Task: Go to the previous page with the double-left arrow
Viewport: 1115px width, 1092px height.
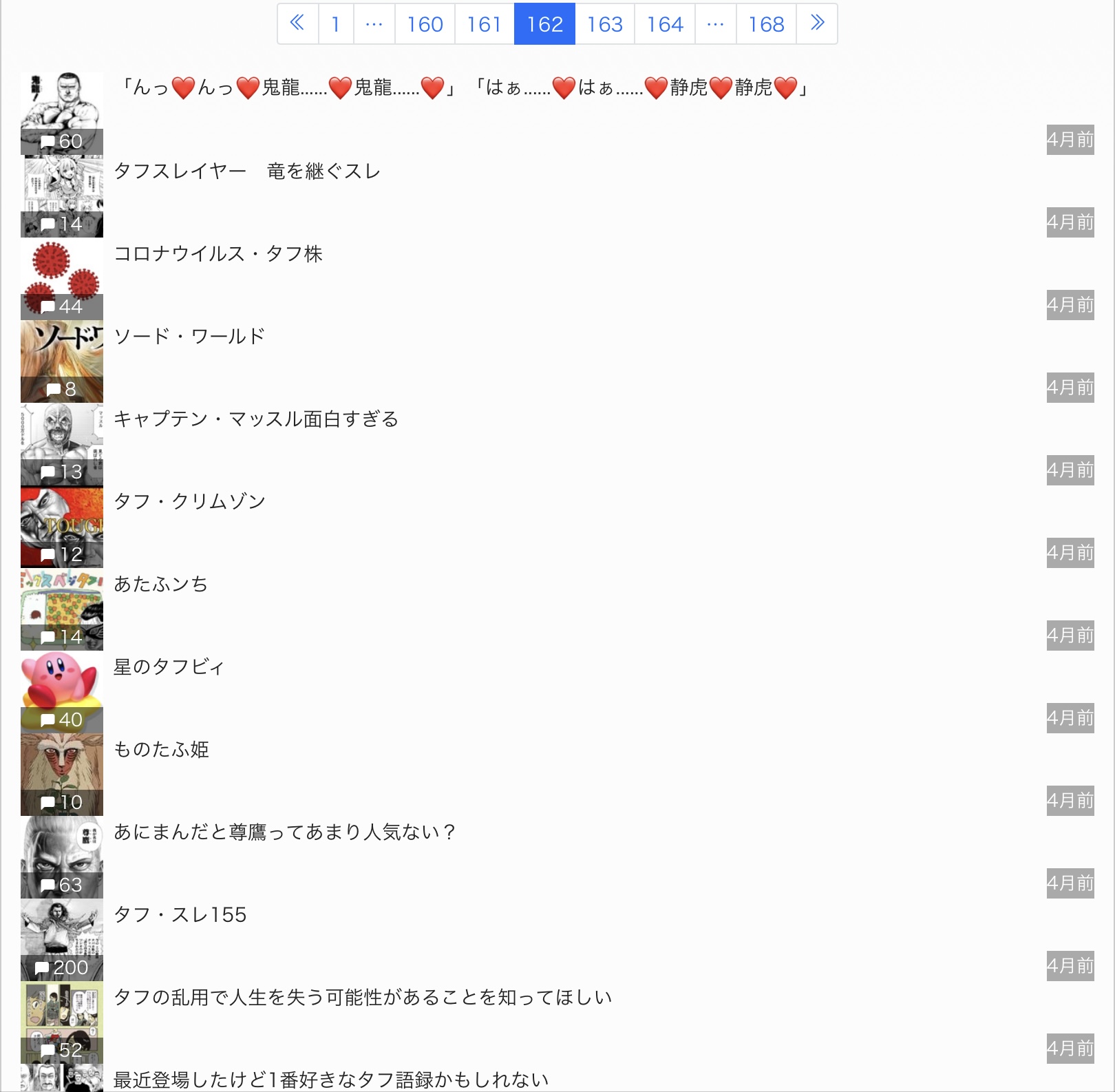Action: pos(297,24)
